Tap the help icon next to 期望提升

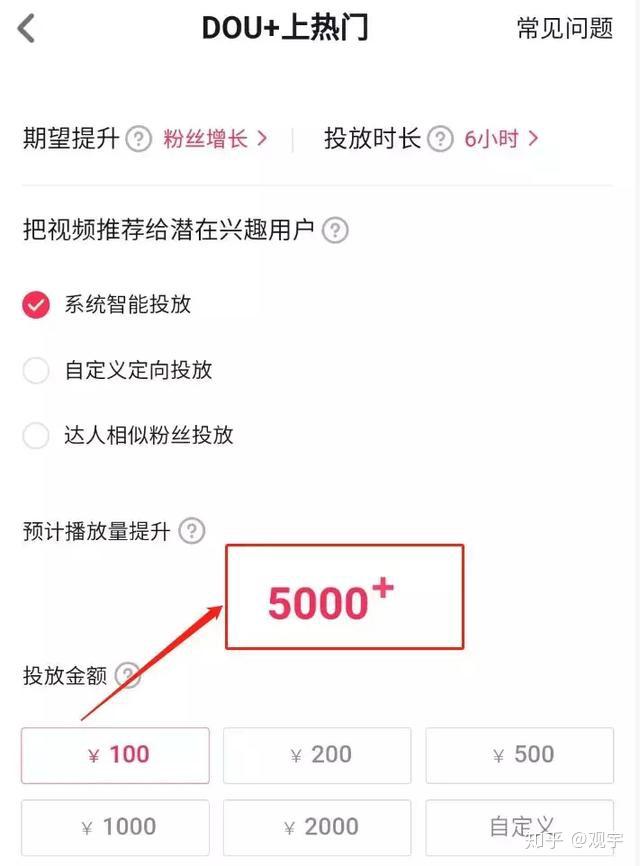pyautogui.click(x=140, y=139)
